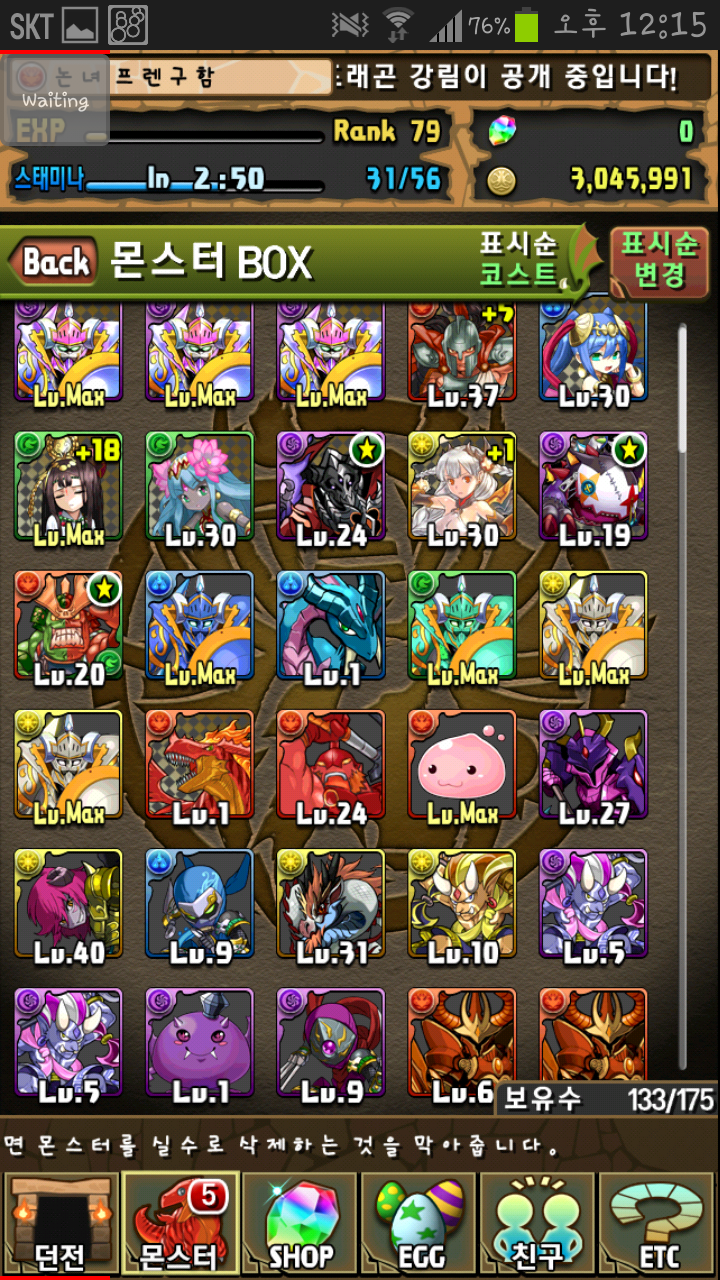Select the Lv.40 pink-haired monster
Screen dimensions: 720x1280
click(x=68, y=905)
